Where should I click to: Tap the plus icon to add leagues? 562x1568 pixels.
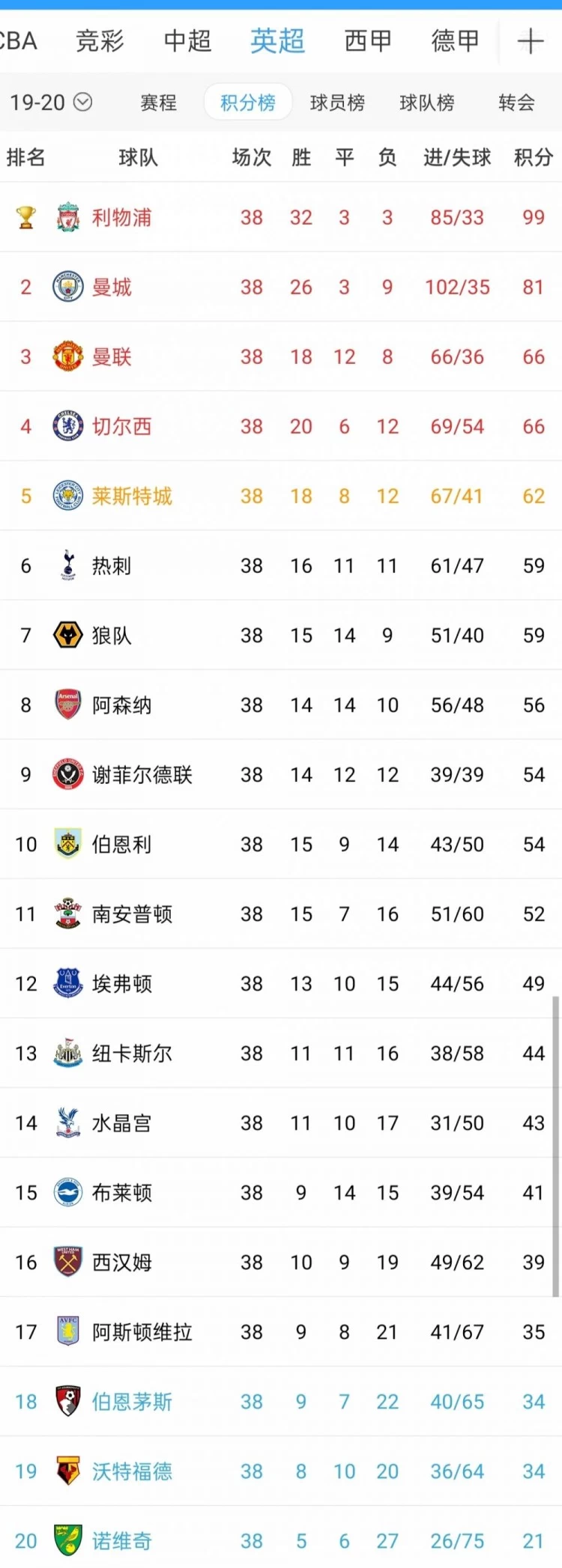click(x=531, y=40)
